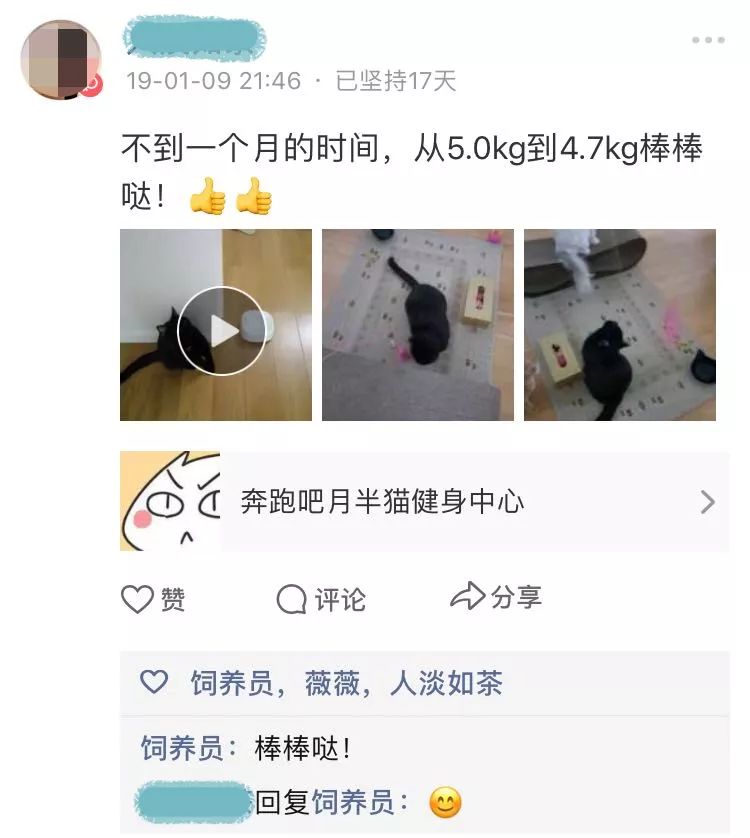
Task: Click the cartoon cat mascot on the activity card
Action: (x=172, y=500)
